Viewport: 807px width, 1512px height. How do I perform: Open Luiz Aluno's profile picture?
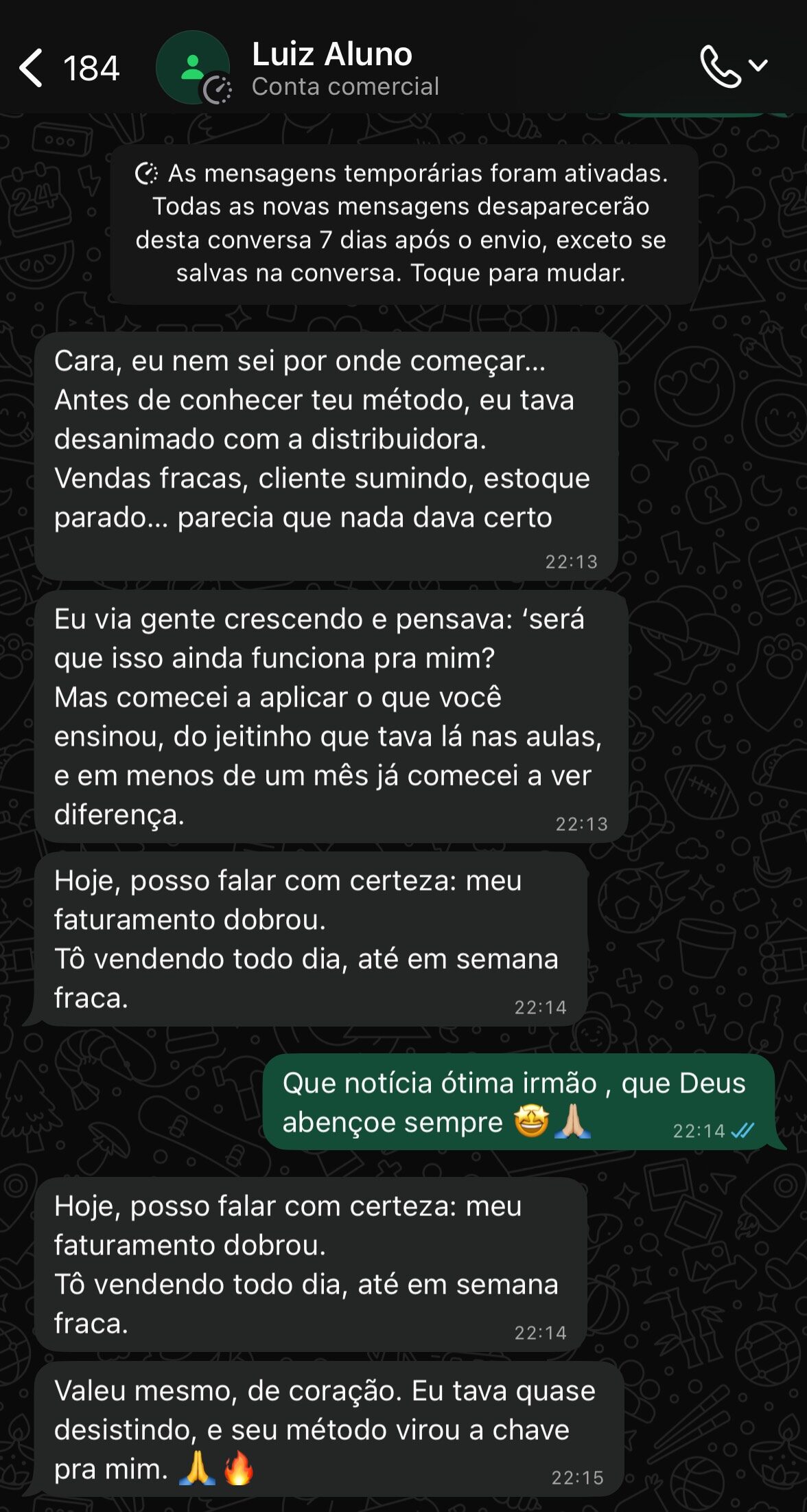pyautogui.click(x=192, y=68)
